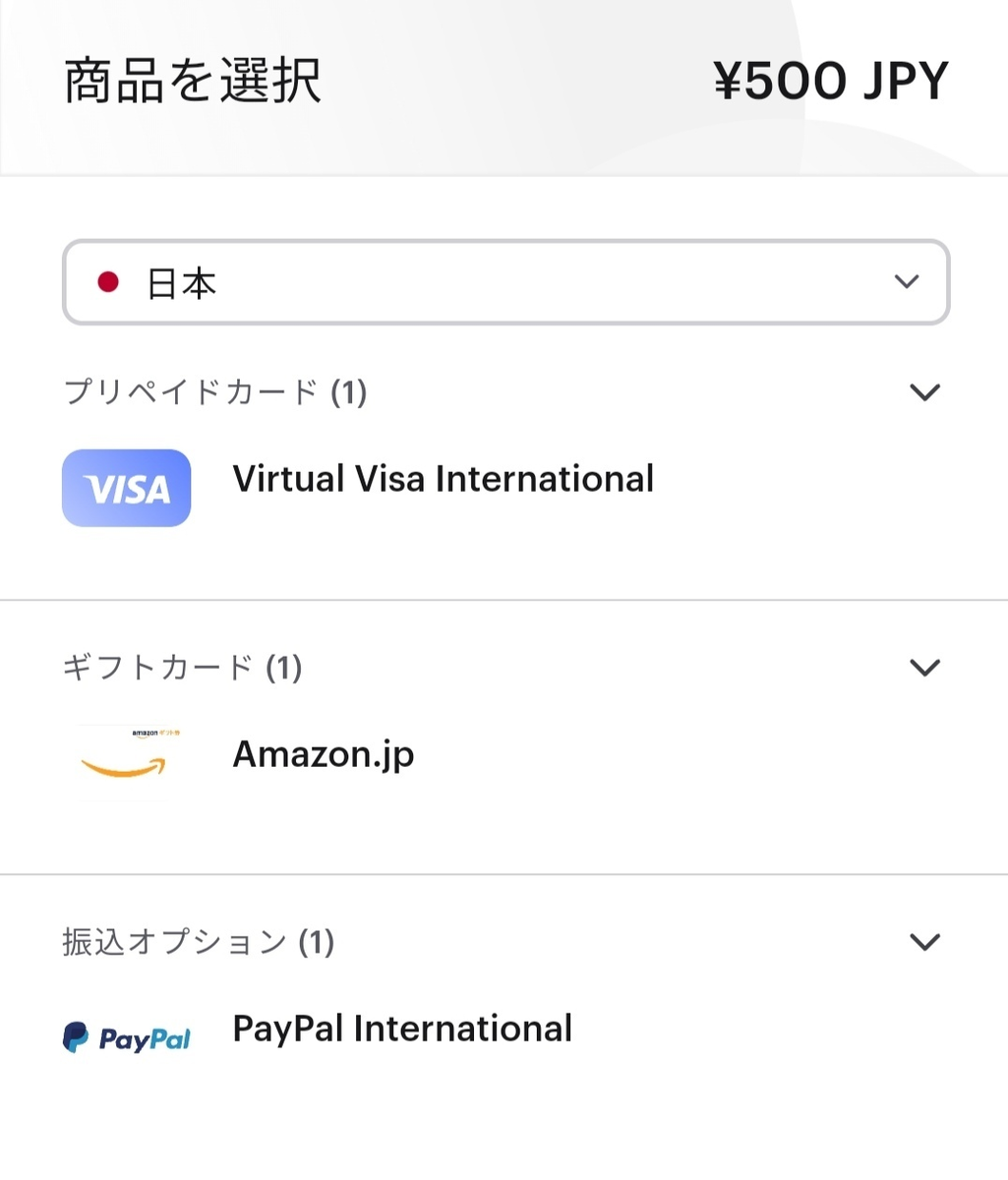The height and width of the screenshot is (1180, 1008).
Task: Select Virtual Visa International
Action: coord(443,480)
